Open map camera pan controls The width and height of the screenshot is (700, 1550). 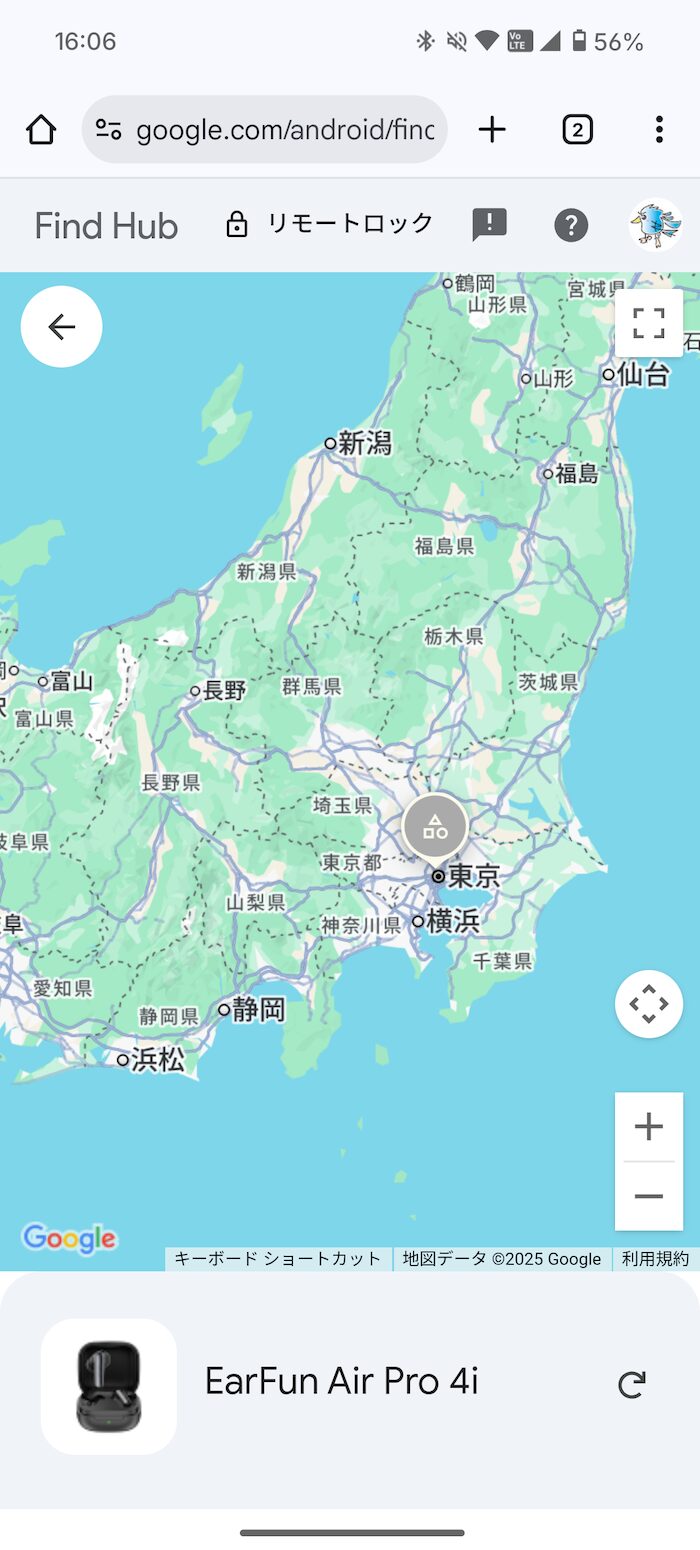pos(649,1003)
